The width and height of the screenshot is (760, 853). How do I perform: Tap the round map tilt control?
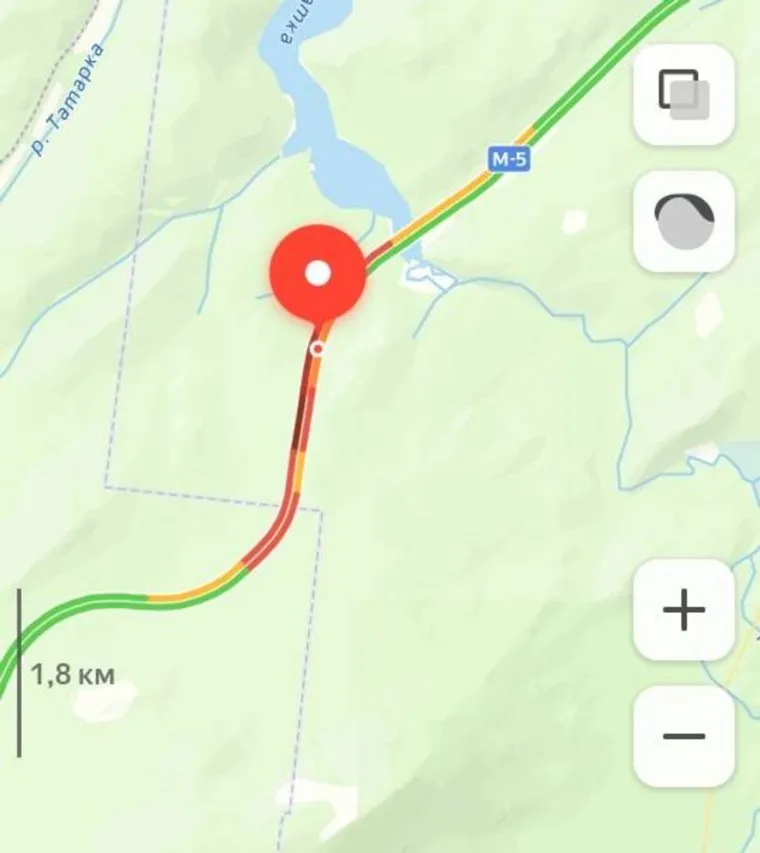click(x=684, y=221)
